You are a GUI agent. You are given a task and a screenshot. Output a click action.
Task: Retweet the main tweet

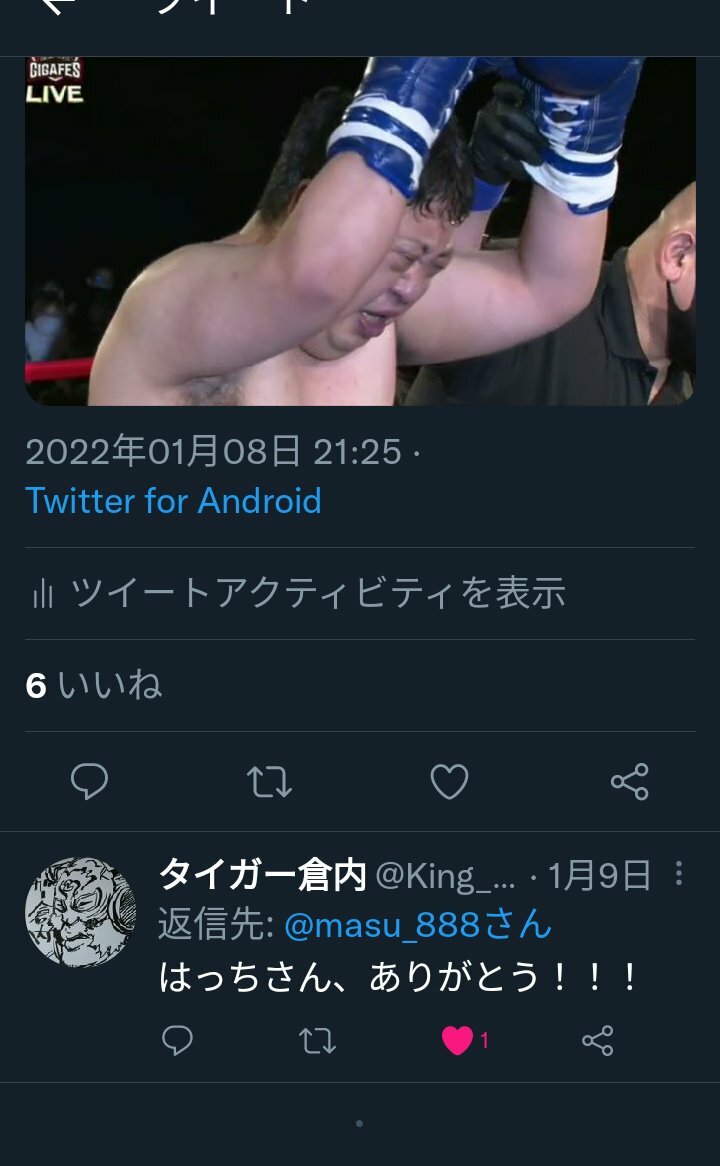point(269,781)
